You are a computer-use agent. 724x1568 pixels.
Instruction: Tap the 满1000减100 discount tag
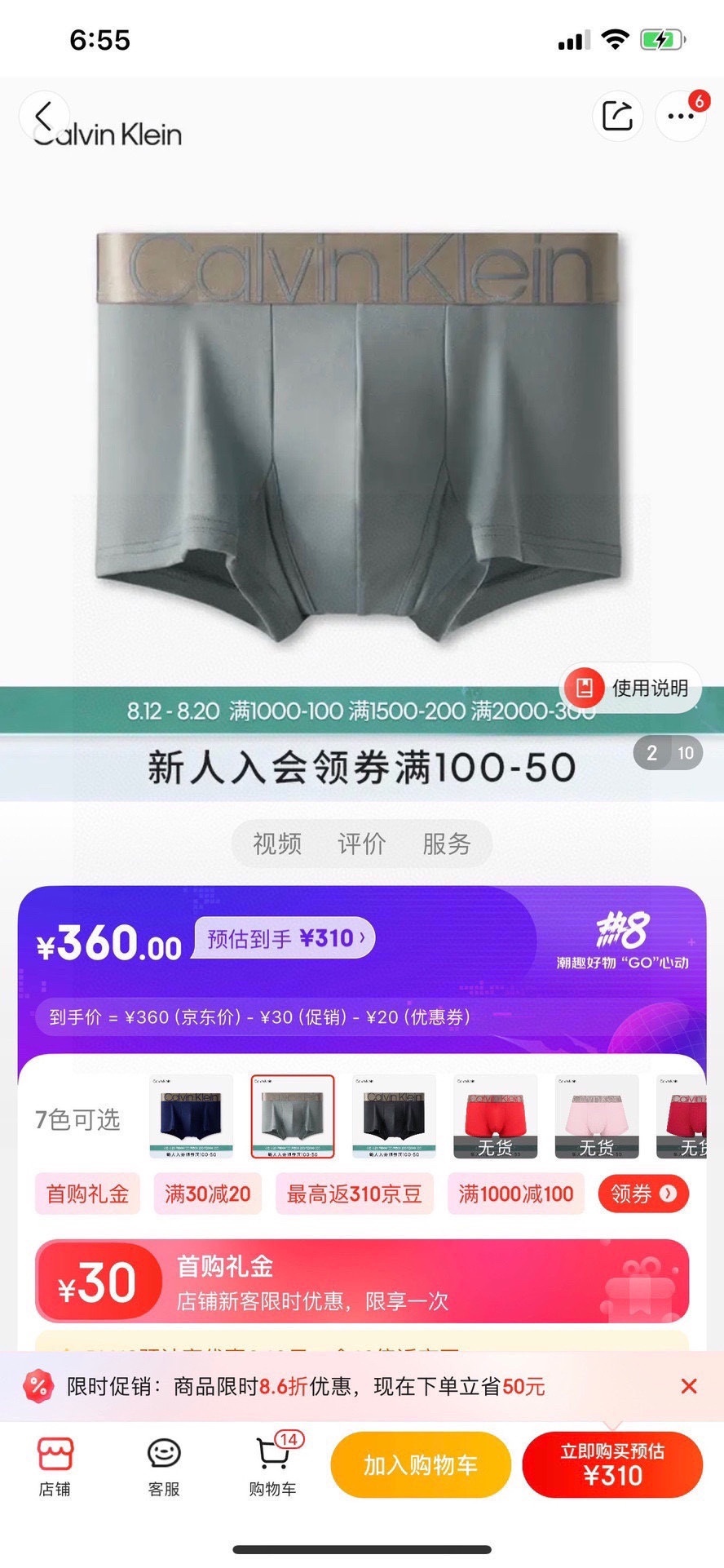click(515, 1194)
